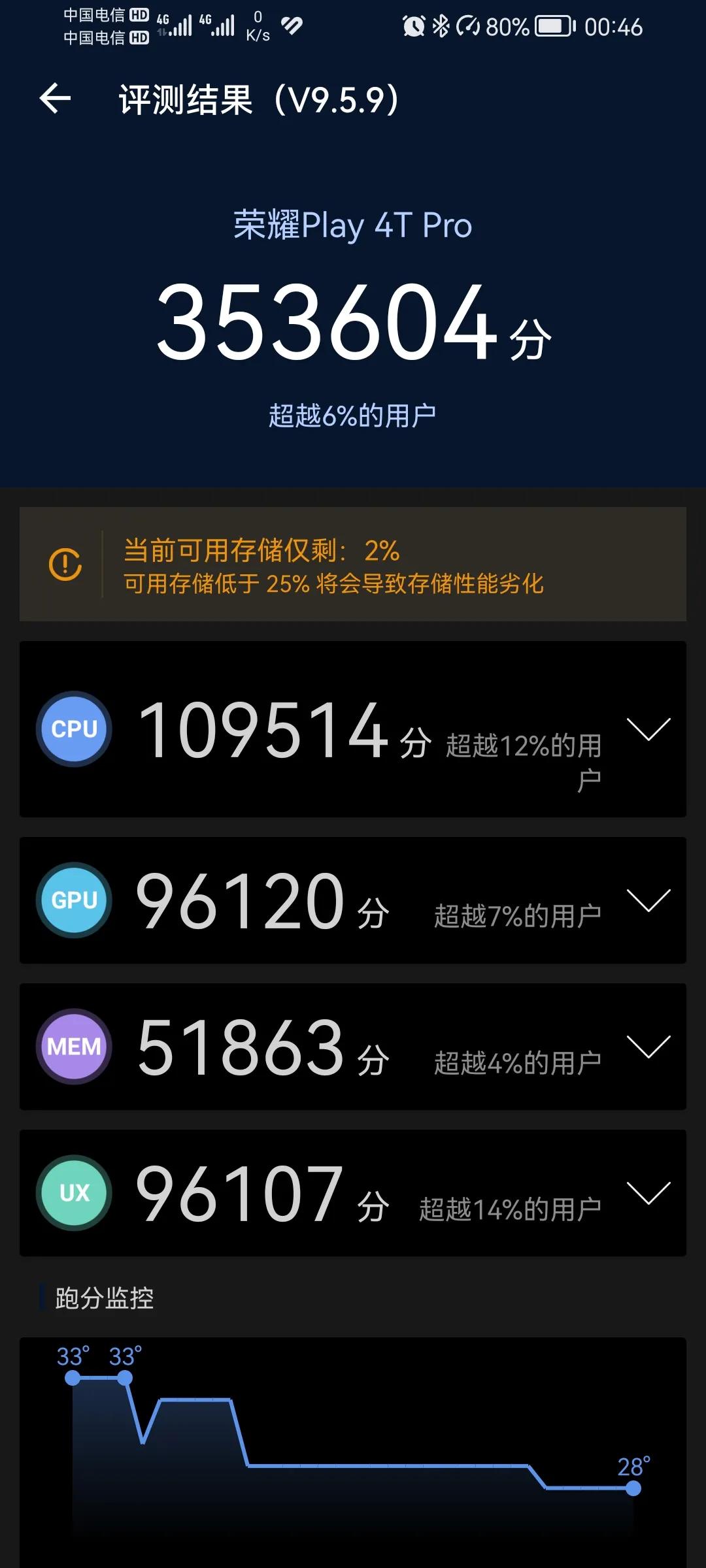Tap device name 荣耀Play 4T Pro
Image resolution: width=706 pixels, height=1568 pixels.
click(353, 225)
